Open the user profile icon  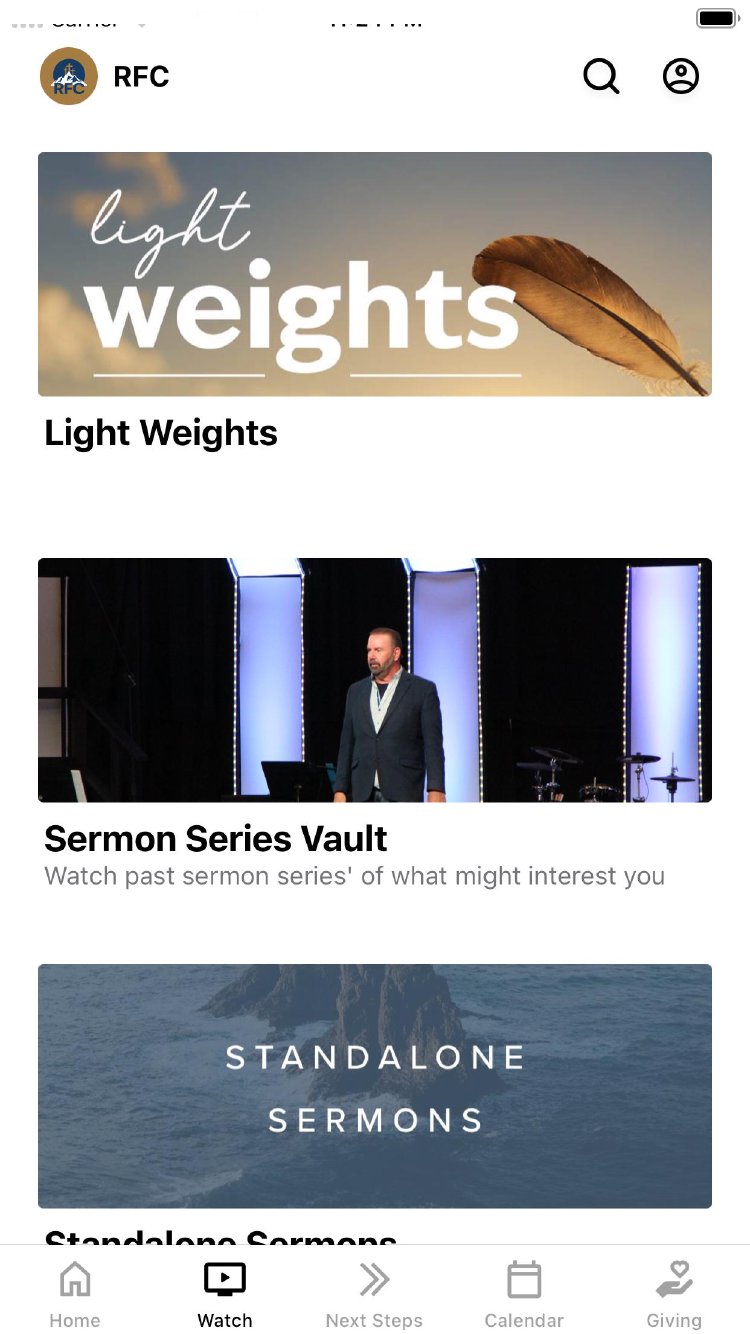681,76
